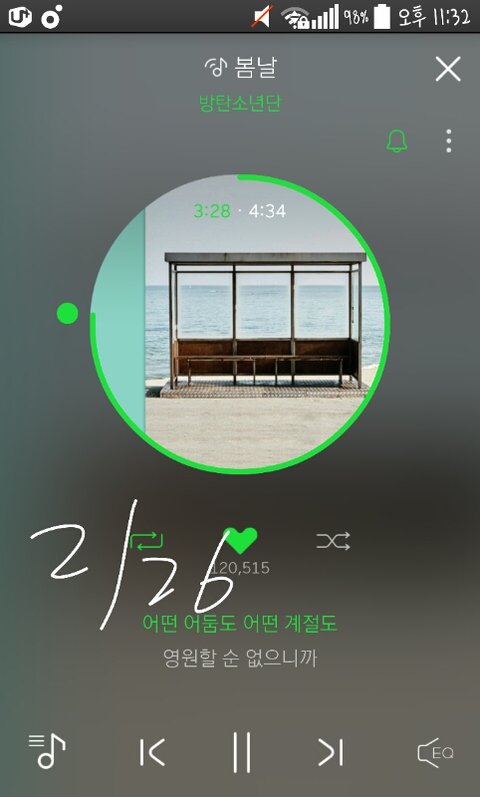Open the playlist queue icon
The height and width of the screenshot is (797, 480).
point(47,751)
